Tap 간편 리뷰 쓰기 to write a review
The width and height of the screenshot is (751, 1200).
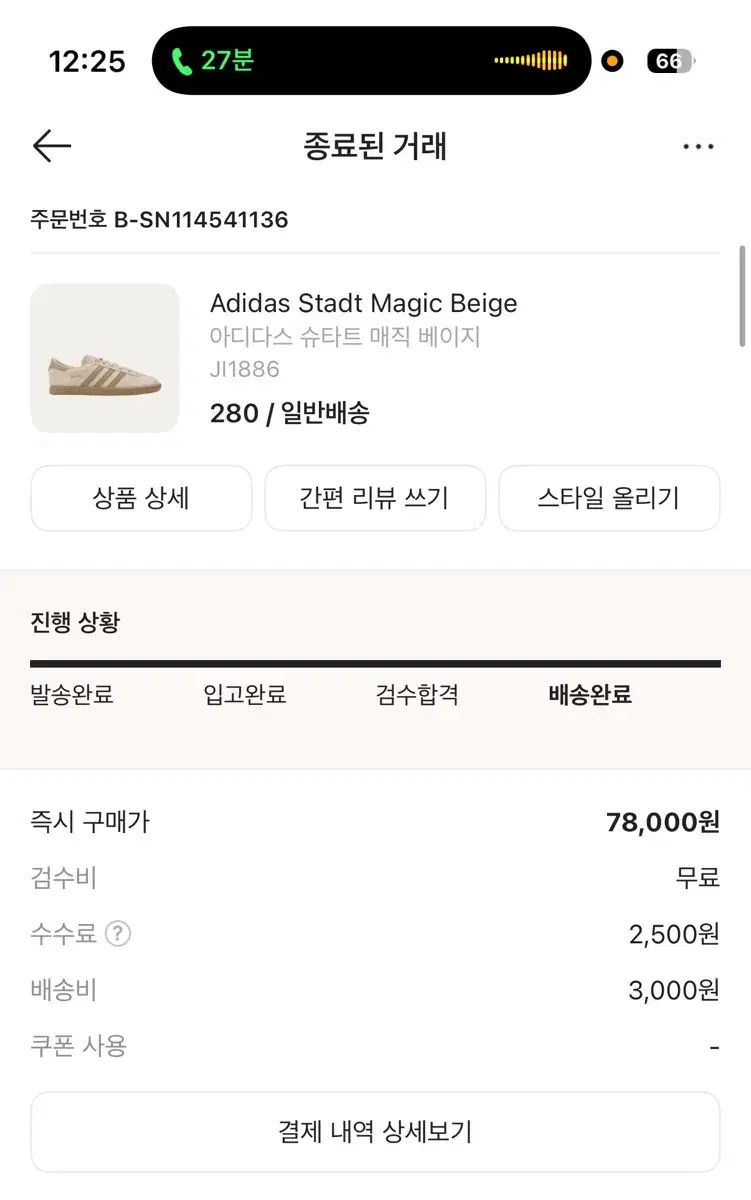point(375,498)
